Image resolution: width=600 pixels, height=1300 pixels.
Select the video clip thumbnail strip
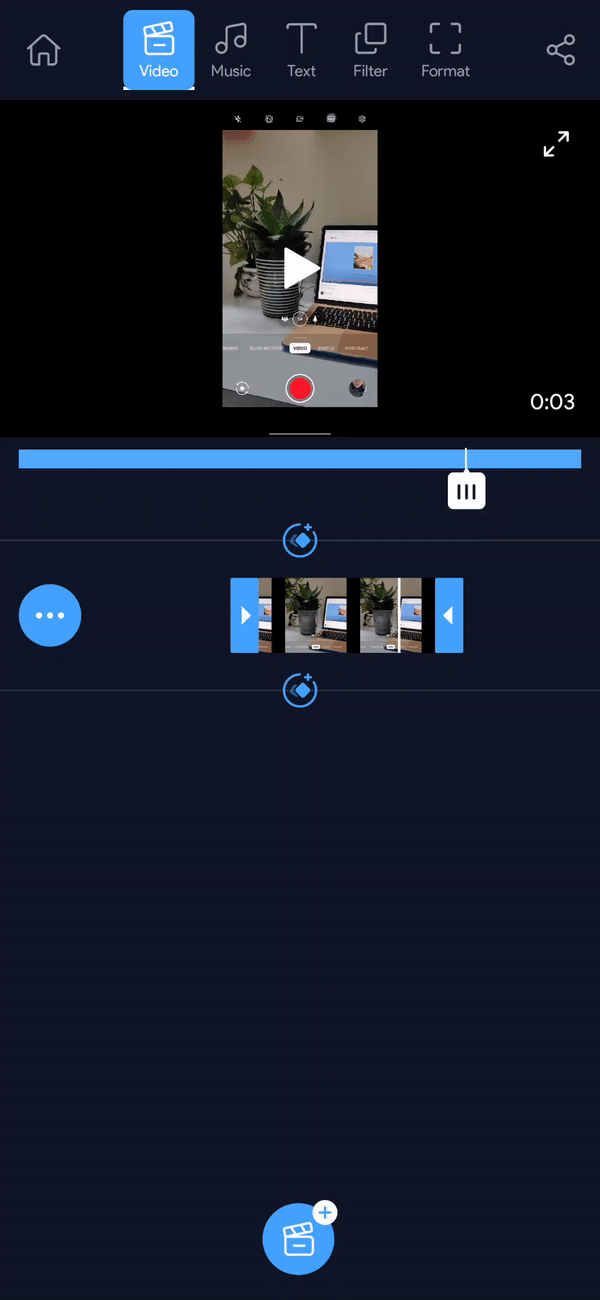click(x=346, y=615)
